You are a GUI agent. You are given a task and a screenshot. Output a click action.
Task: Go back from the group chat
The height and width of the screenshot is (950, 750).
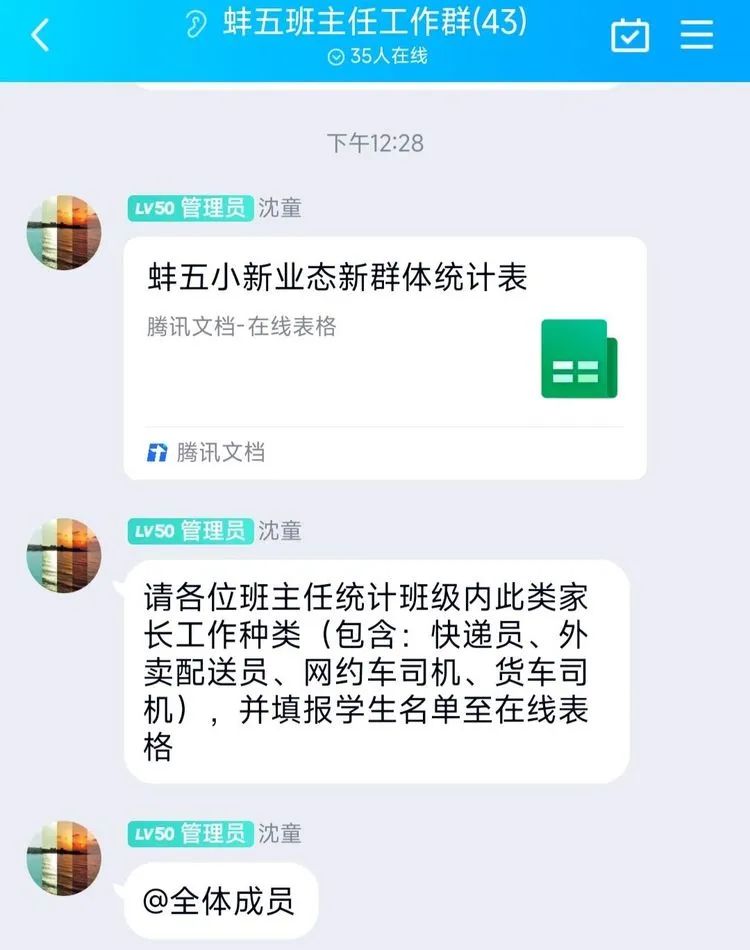click(40, 36)
